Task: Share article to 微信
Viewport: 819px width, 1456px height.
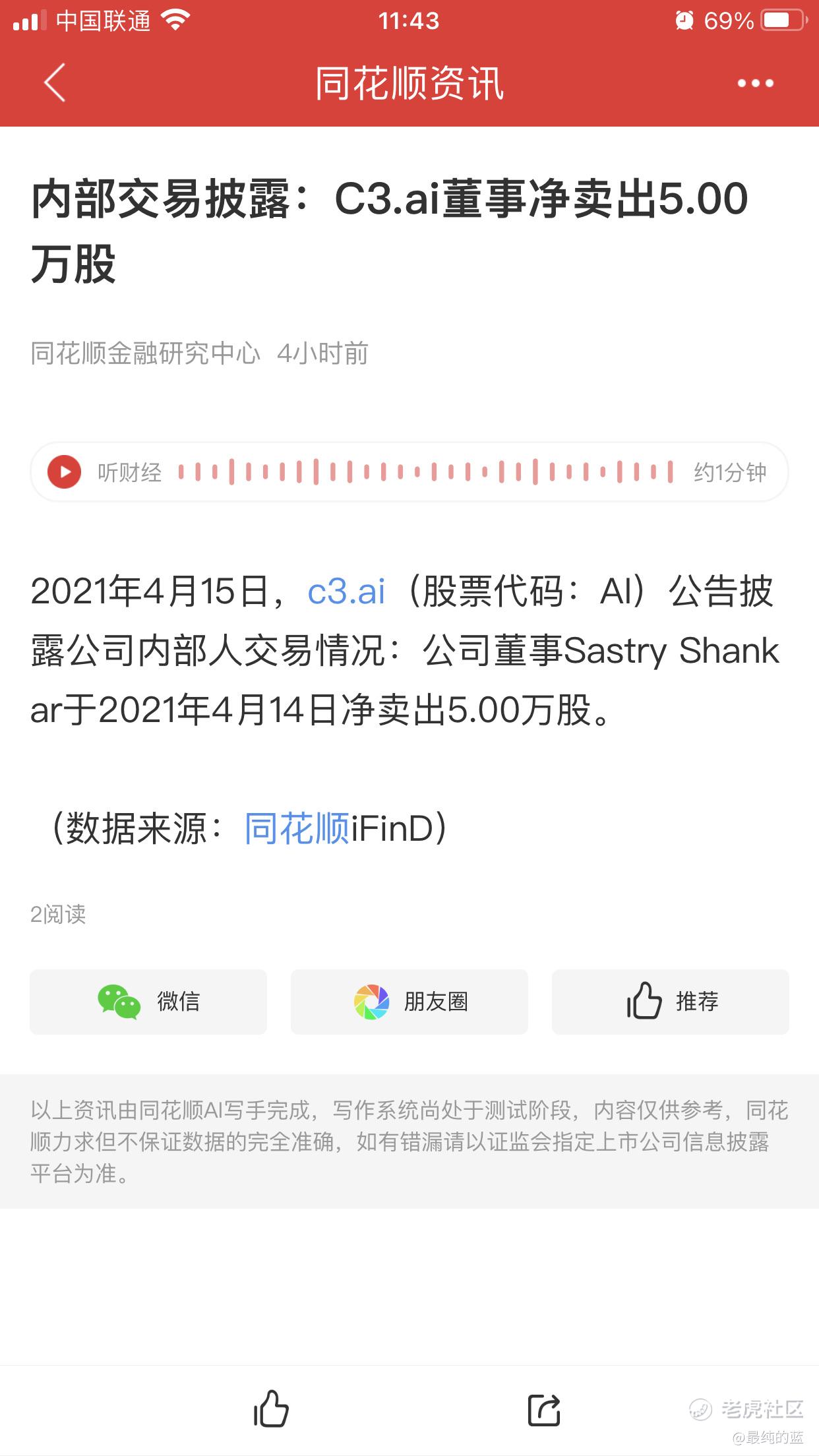Action: (148, 1002)
